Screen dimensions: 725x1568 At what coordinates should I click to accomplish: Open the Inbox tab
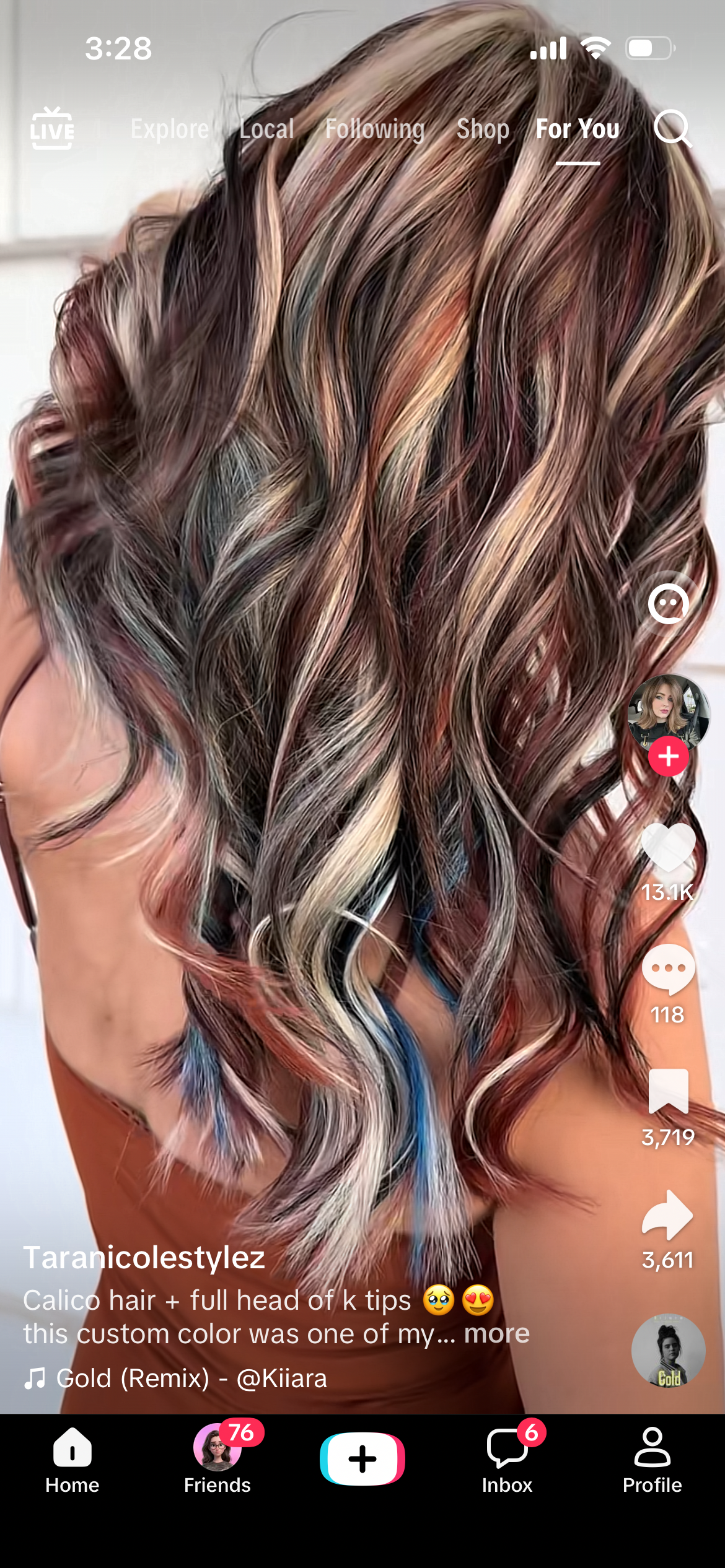point(507,1459)
